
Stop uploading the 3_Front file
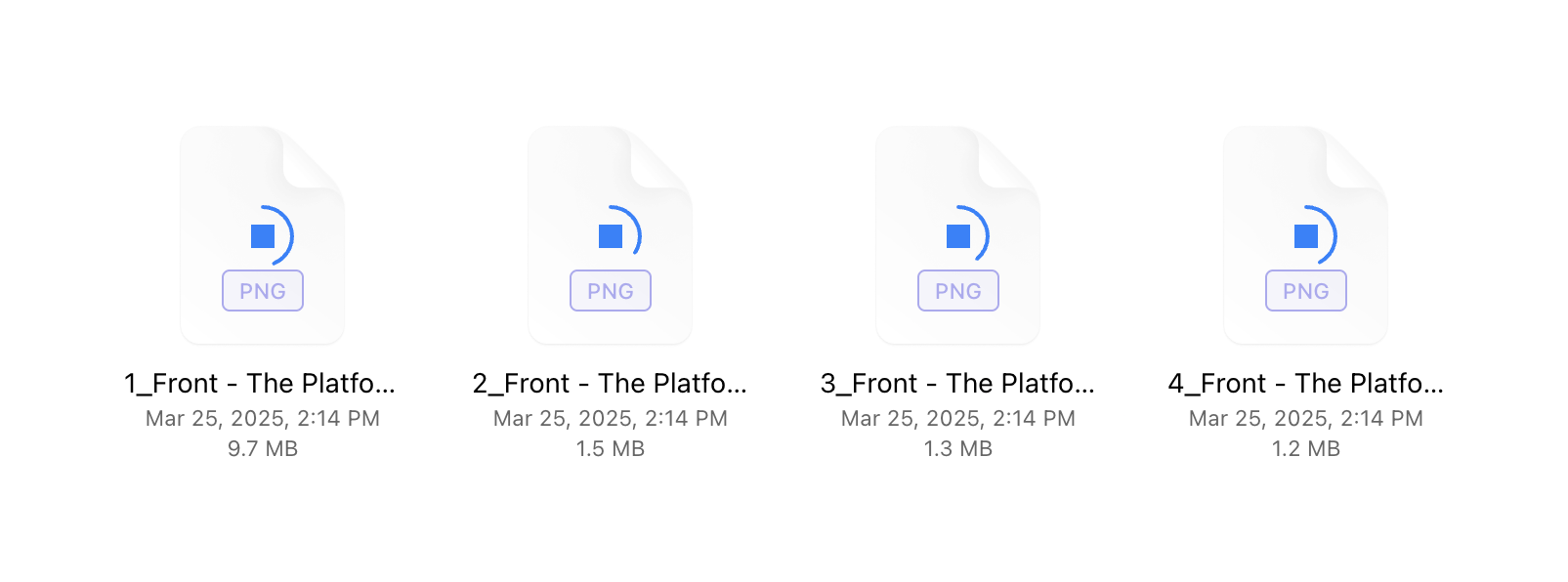(958, 236)
